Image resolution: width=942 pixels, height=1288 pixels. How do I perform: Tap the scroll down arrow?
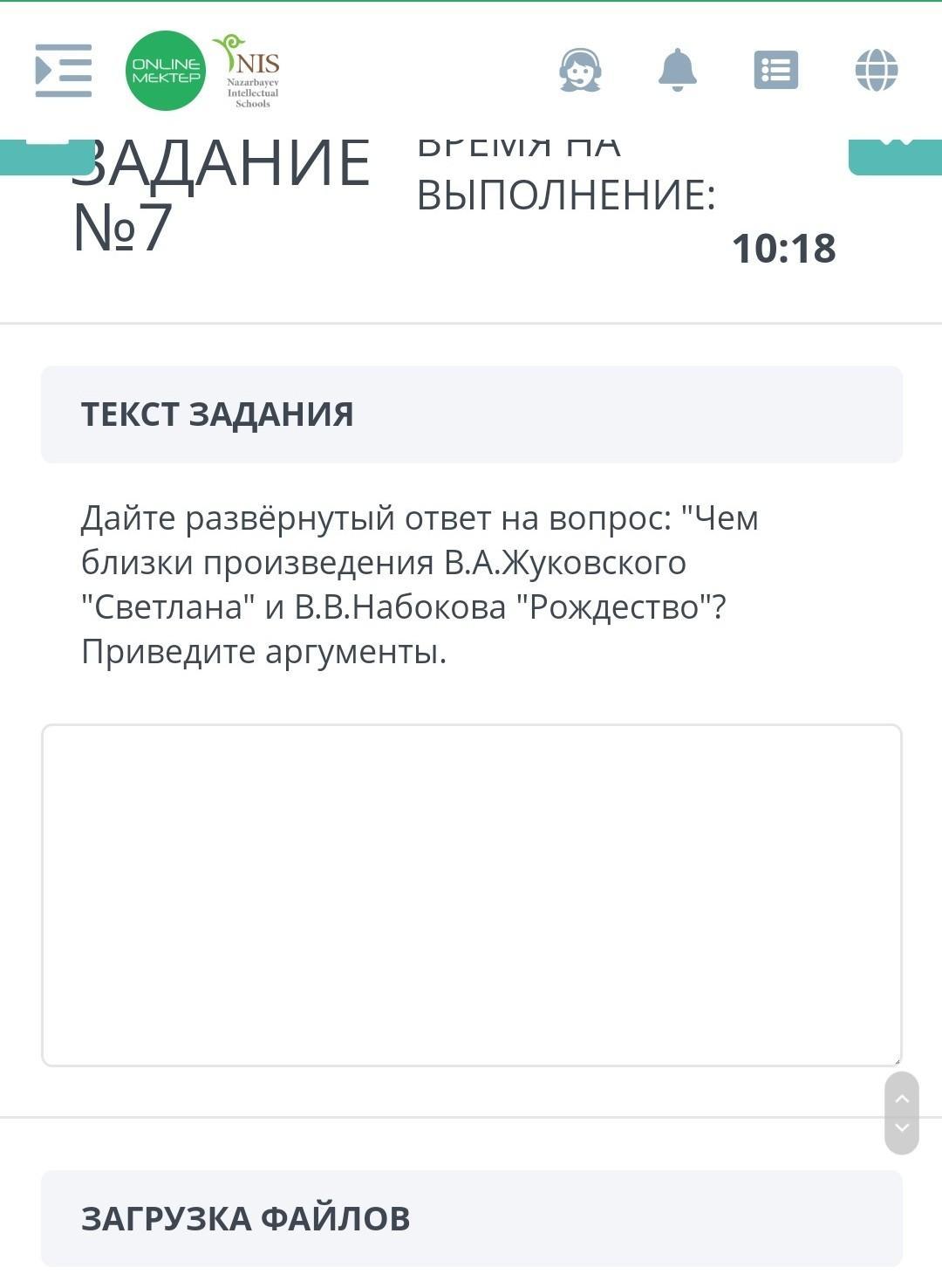point(902,1128)
